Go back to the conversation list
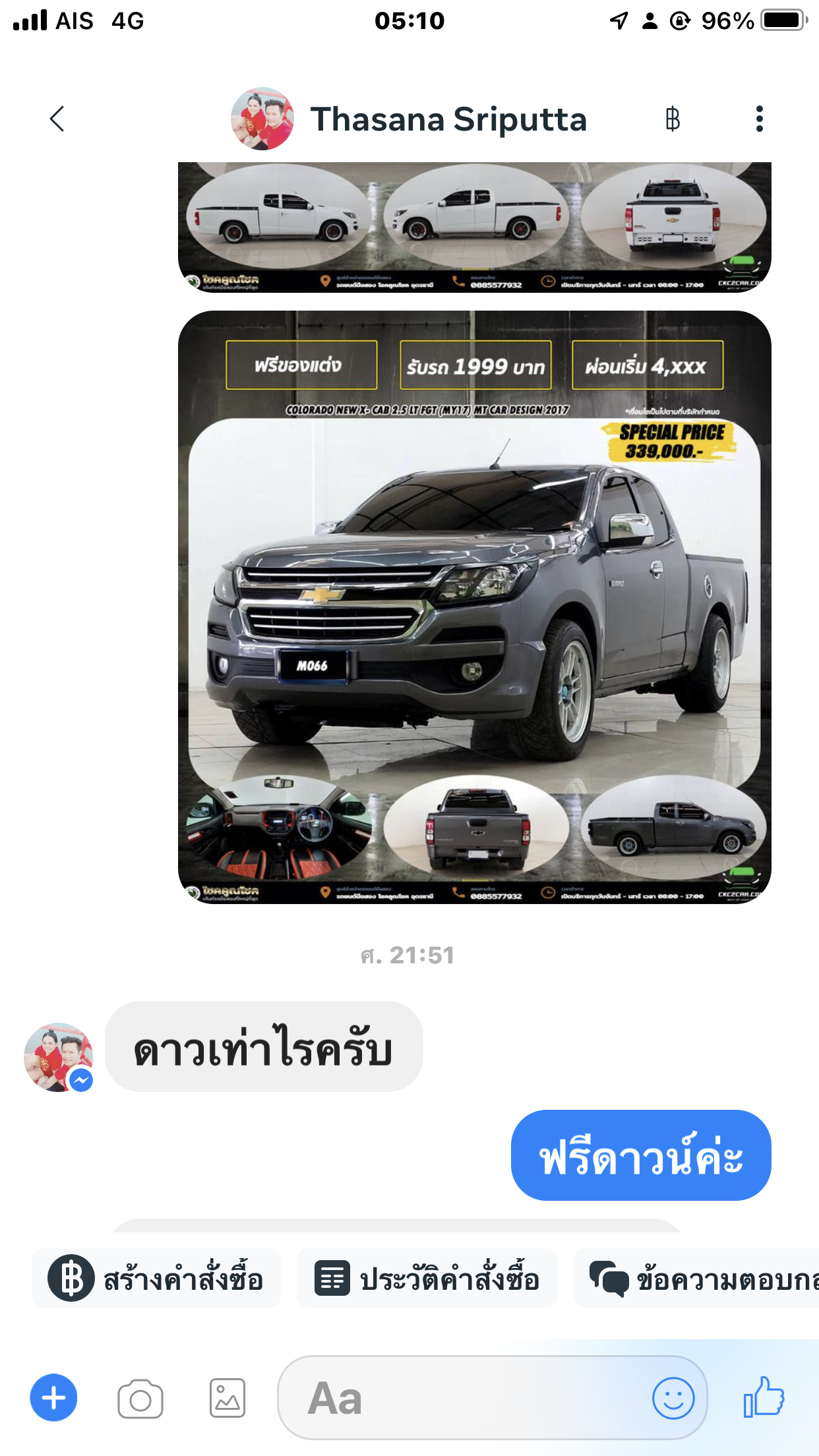819x1456 pixels. [57, 119]
